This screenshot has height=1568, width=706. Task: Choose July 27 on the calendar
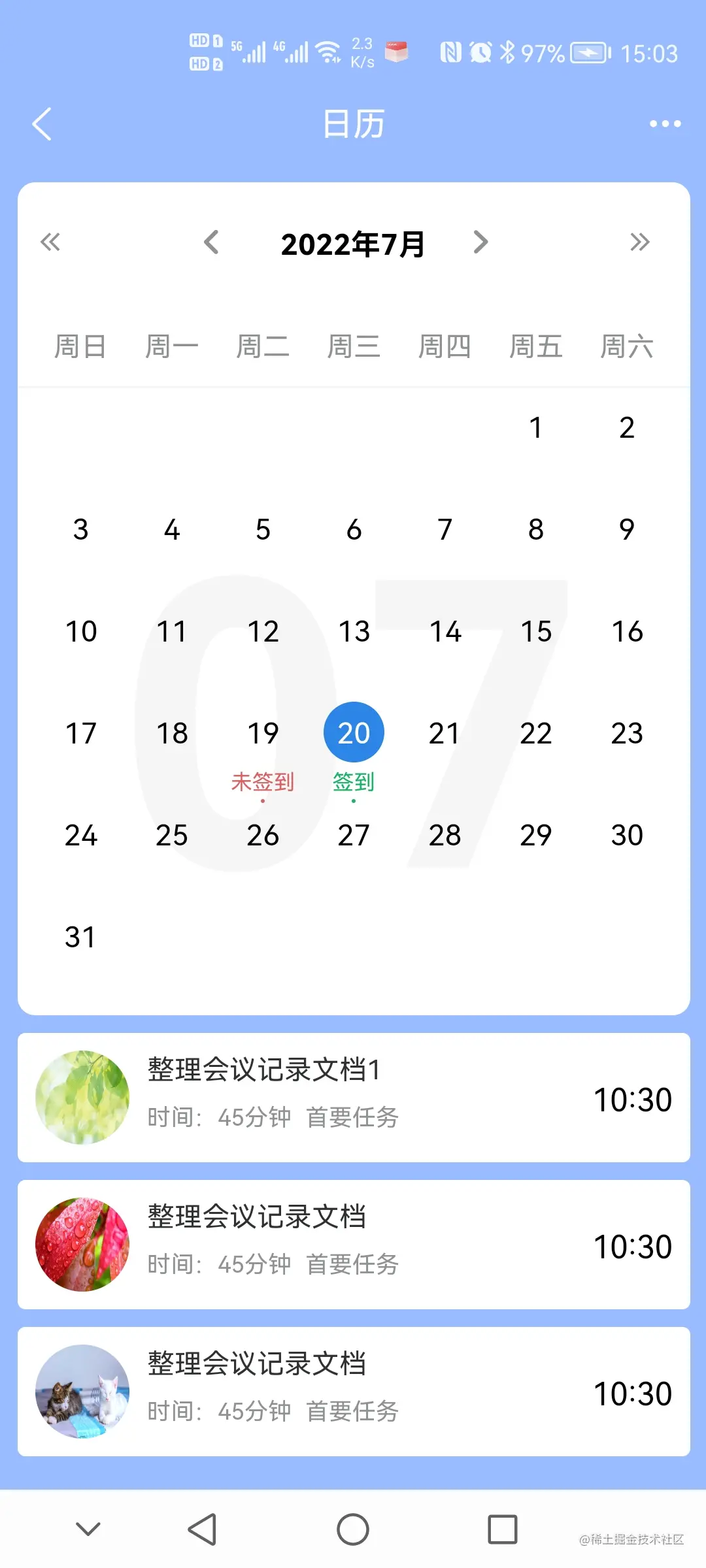354,836
